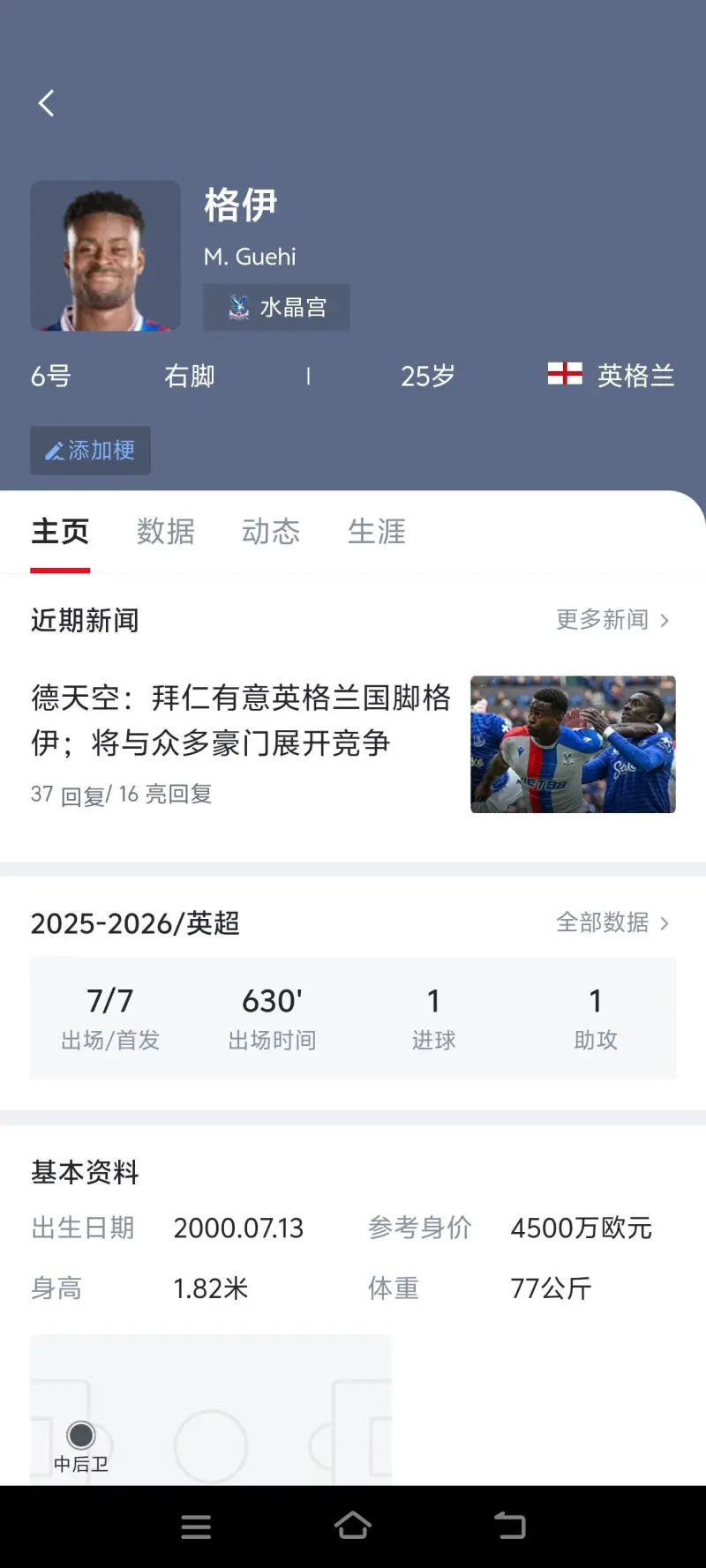Open the system recent apps menu
Screen dimensions: 706x1568
196,1527
